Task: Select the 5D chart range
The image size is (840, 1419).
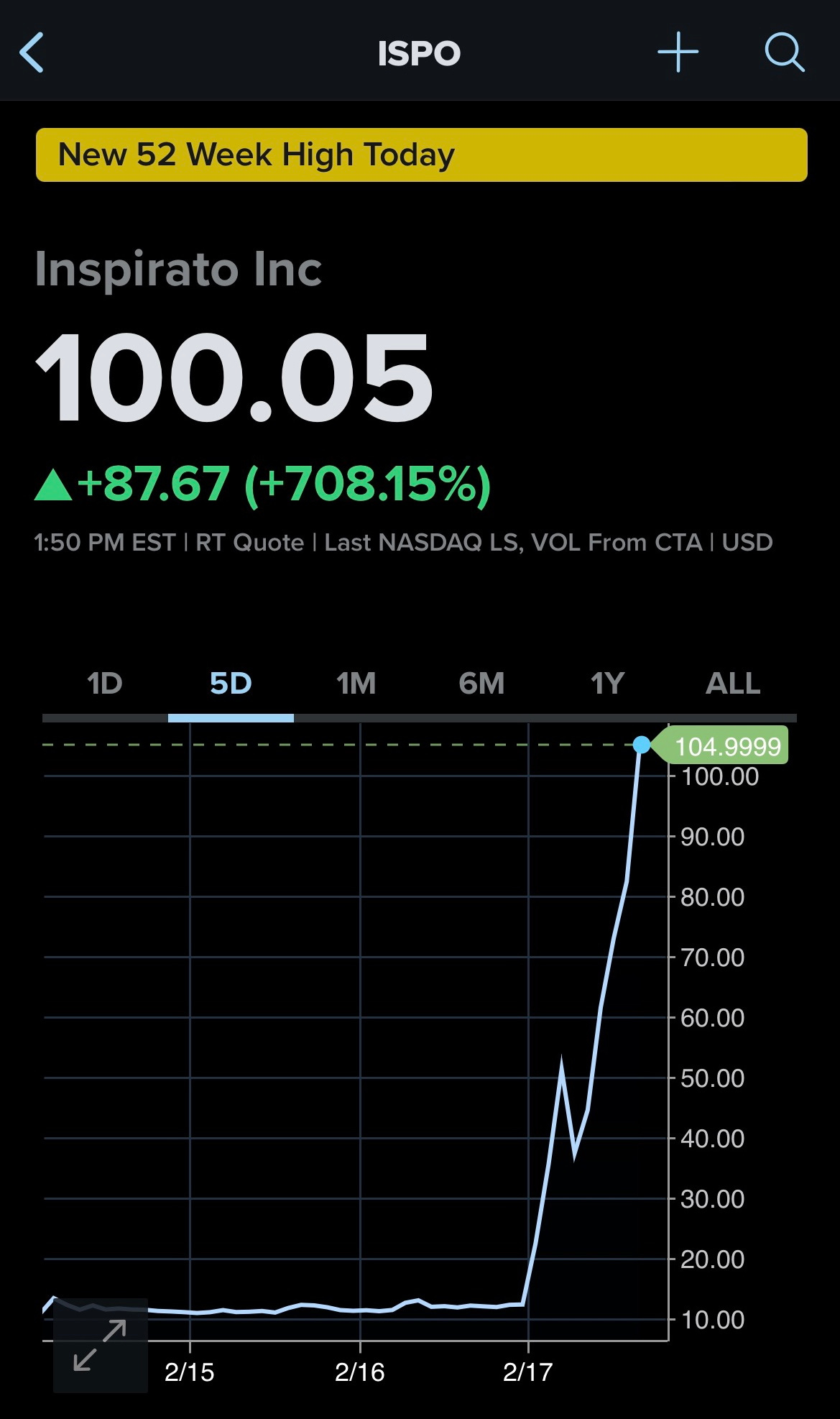Action: [231, 683]
